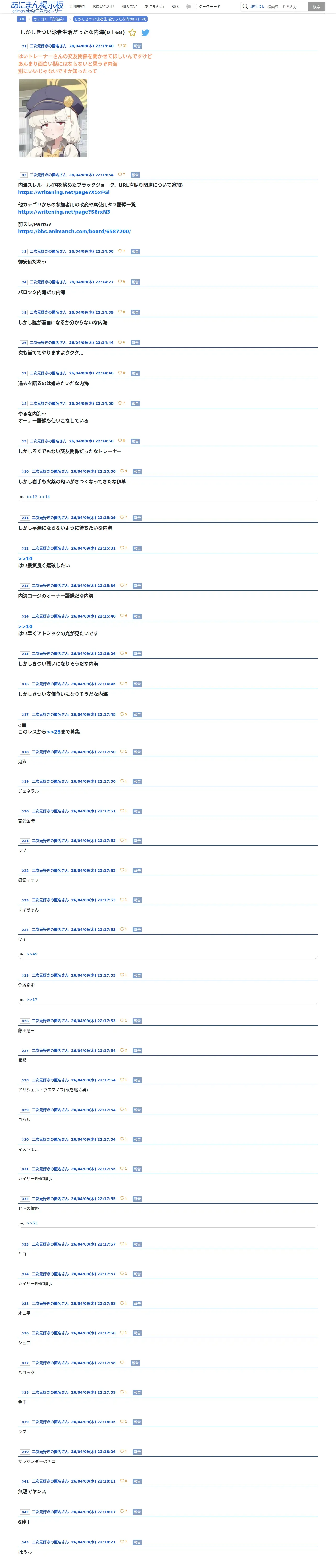Jump to the >>10 anchor in post 12
336x1568 pixels.
click(25, 559)
